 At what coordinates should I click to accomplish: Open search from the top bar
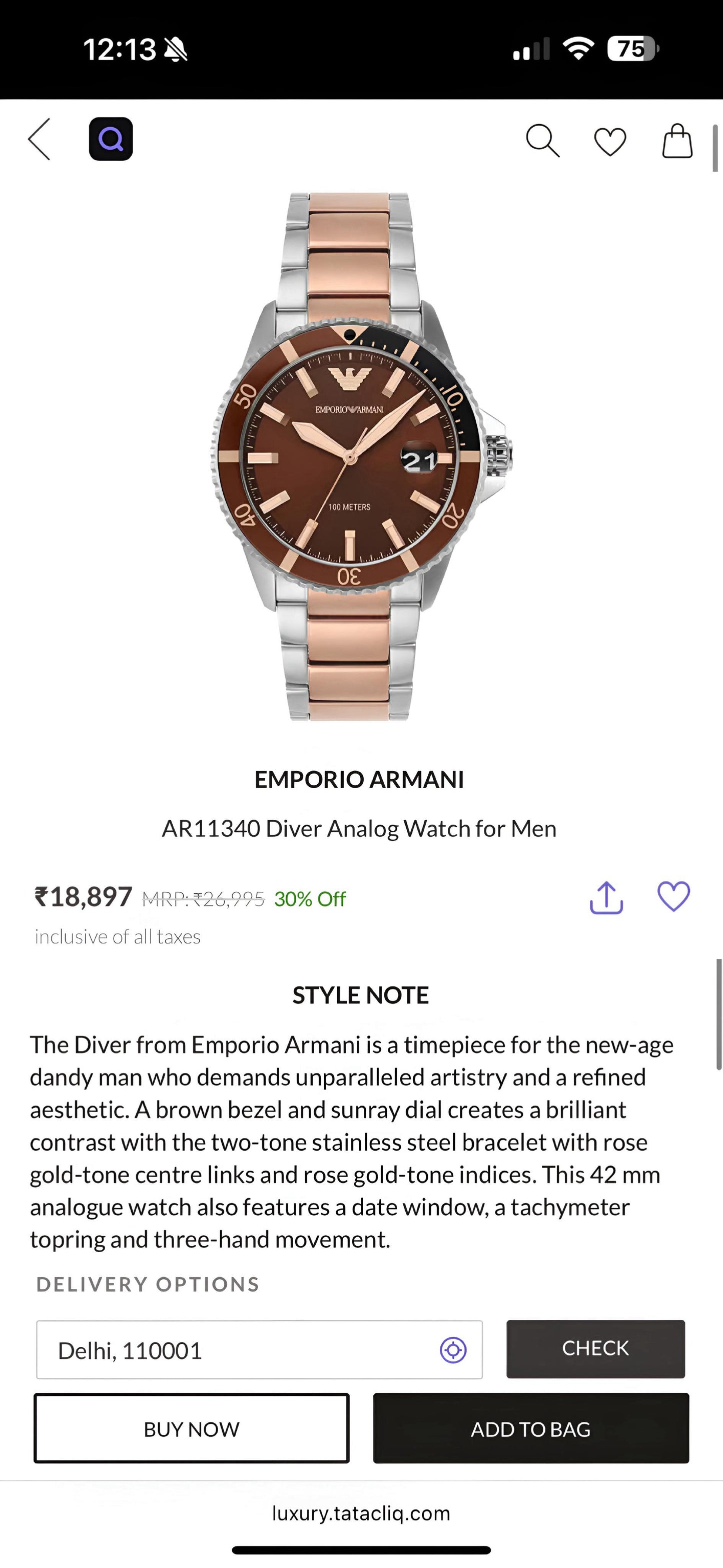(x=542, y=141)
